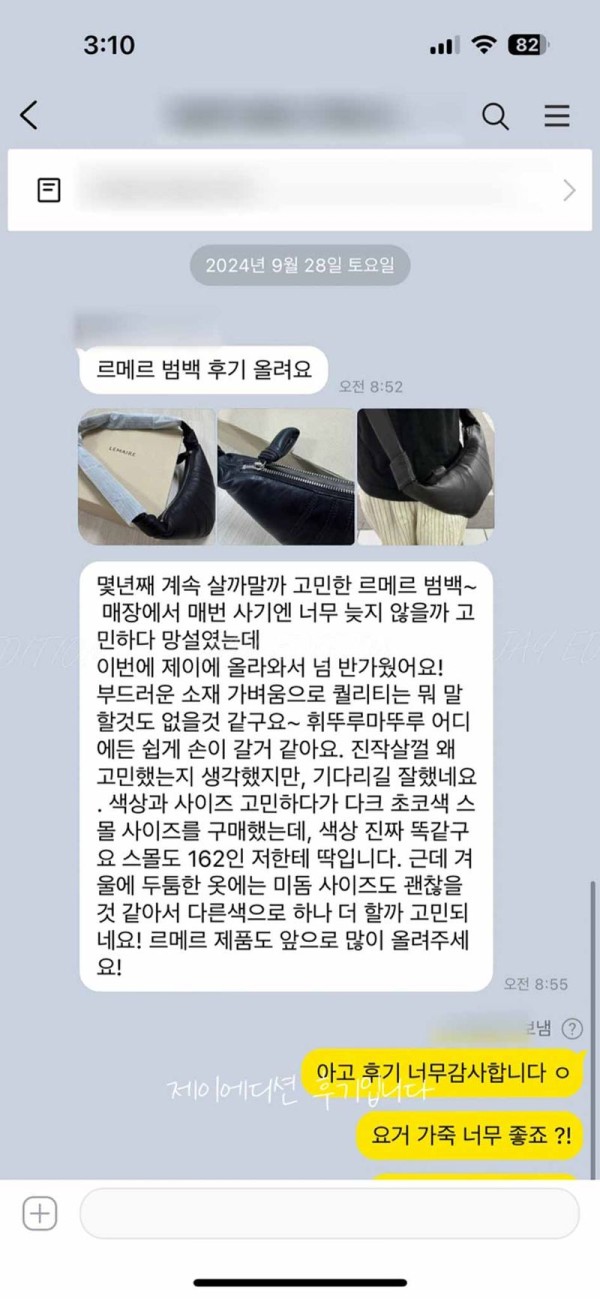The height and width of the screenshot is (1299, 600).
Task: Go back to the chat list
Action: click(30, 116)
